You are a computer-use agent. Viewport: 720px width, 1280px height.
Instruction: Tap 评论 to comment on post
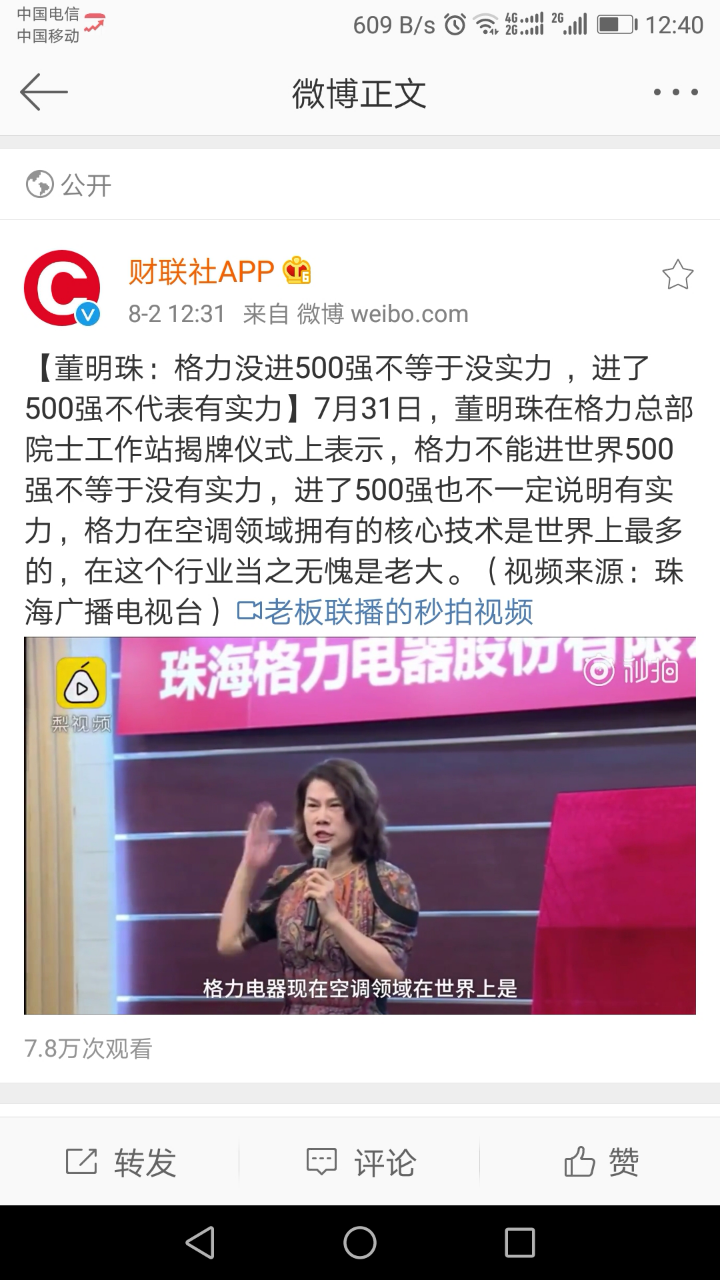[360, 1162]
